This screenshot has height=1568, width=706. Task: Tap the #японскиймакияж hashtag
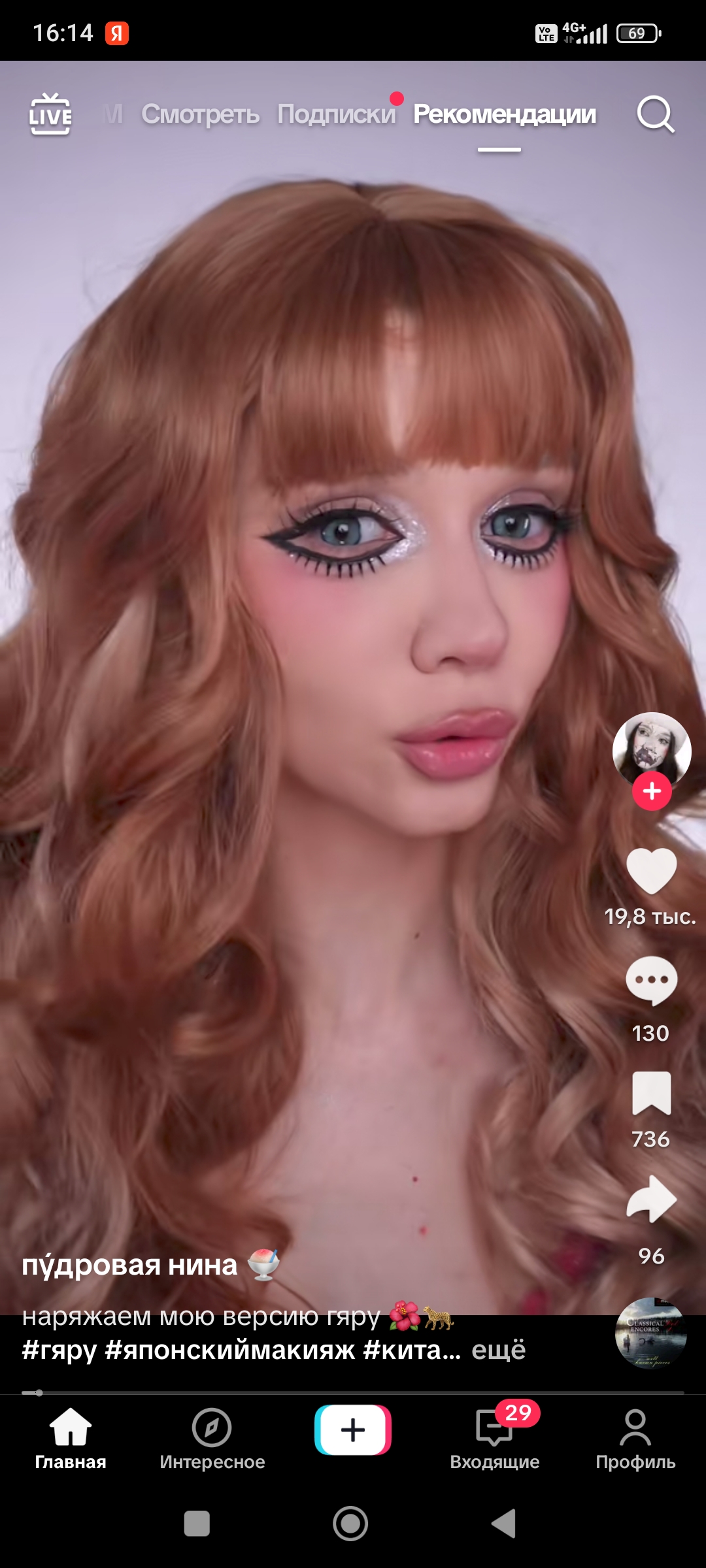tap(229, 1350)
